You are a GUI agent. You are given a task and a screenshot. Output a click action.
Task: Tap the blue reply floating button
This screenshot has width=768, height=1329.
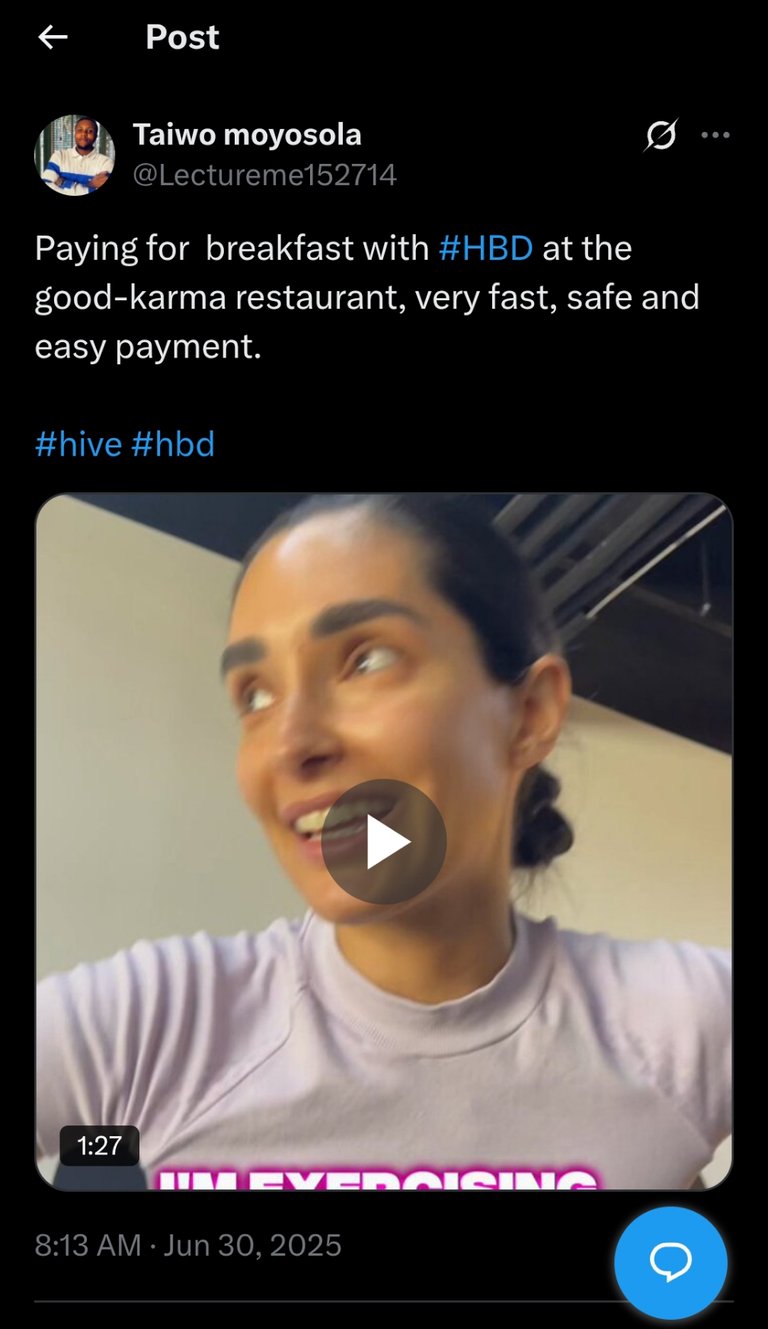point(671,1263)
